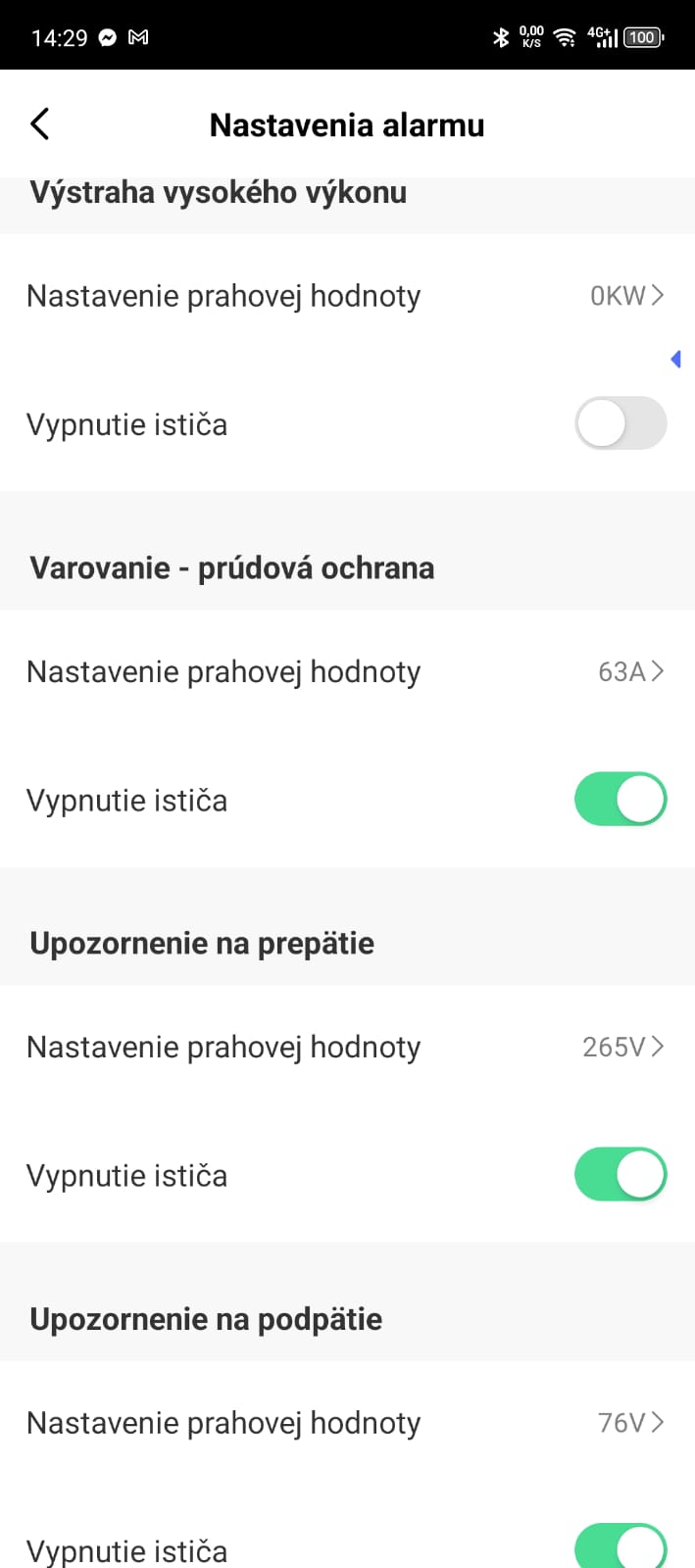This screenshot has width=695, height=1568.
Task: Open the 265V threshold setting under prepätie
Action: point(347,1047)
